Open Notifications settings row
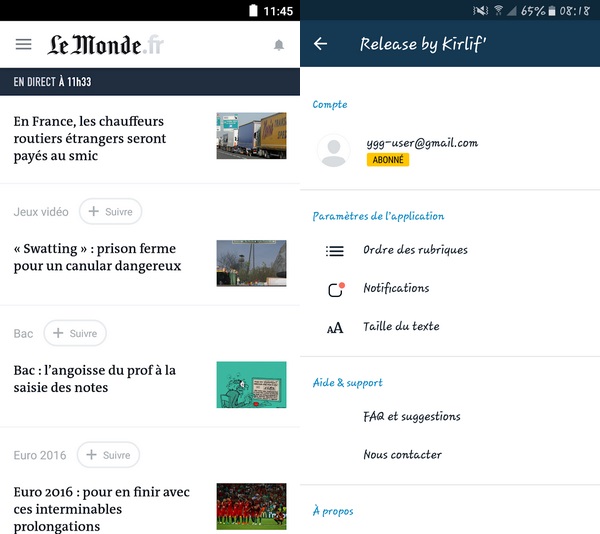Screen dimensions: 600x534 396,288
